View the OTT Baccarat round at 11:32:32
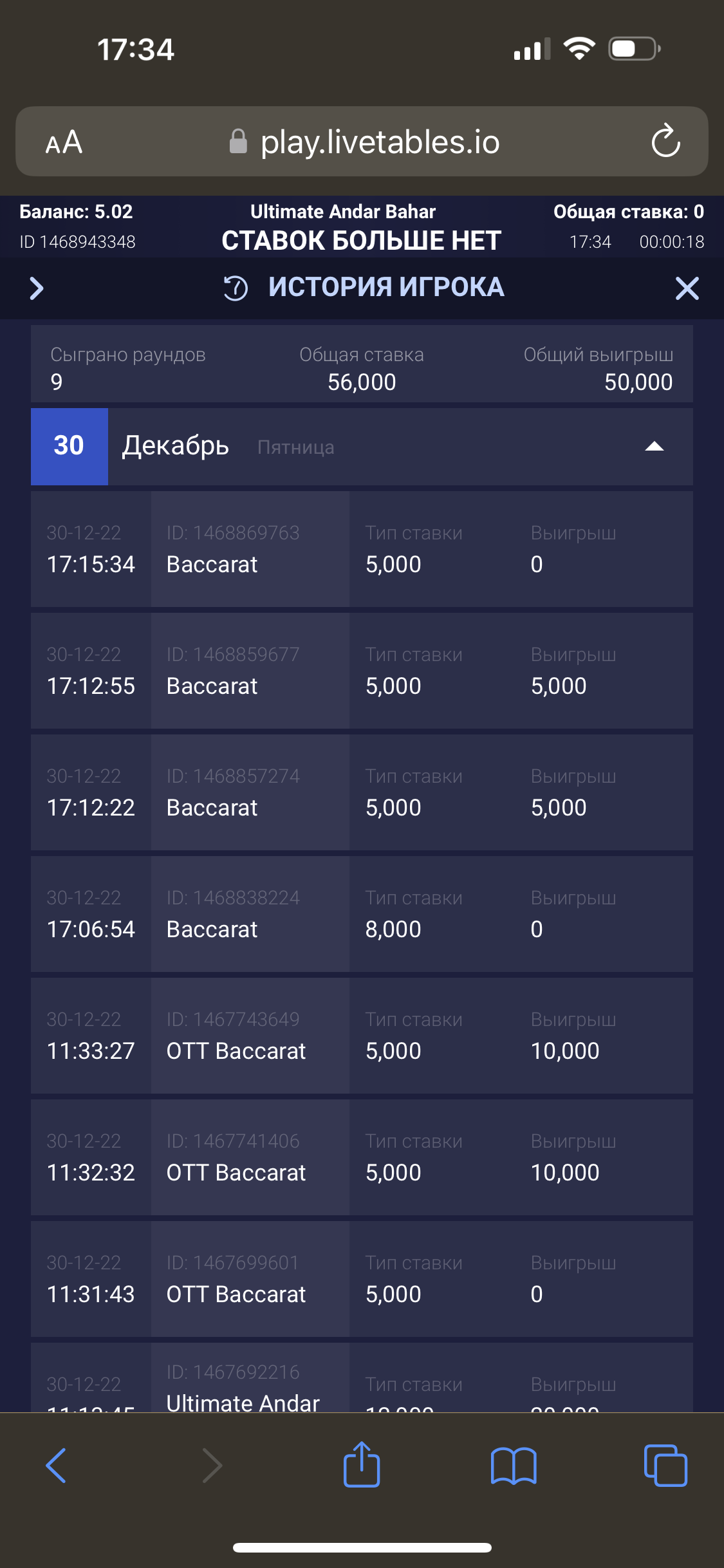The image size is (724, 1568). click(x=362, y=1157)
